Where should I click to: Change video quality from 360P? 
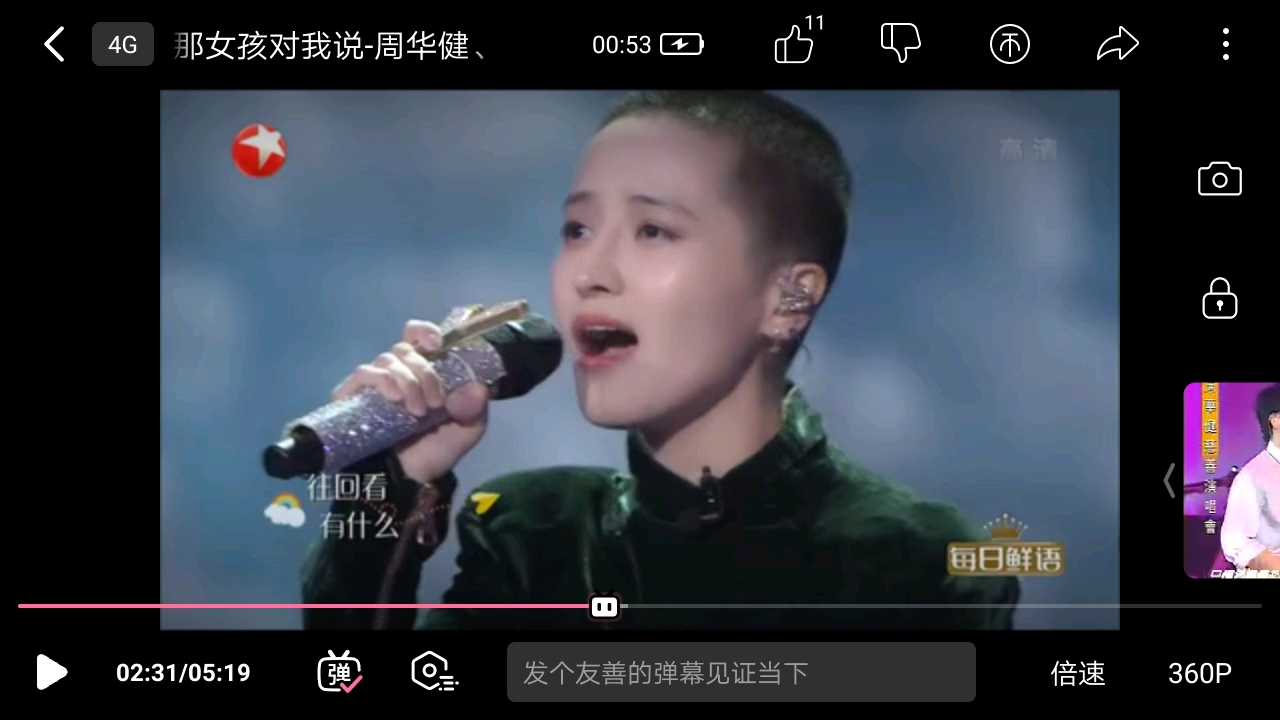pos(1199,673)
